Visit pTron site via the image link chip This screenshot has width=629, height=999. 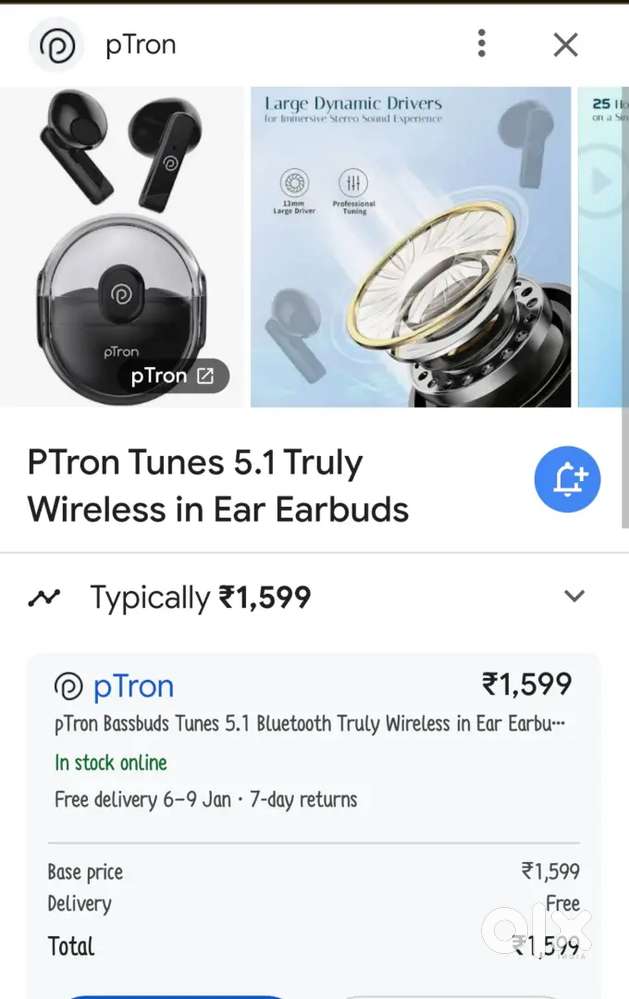coord(172,376)
